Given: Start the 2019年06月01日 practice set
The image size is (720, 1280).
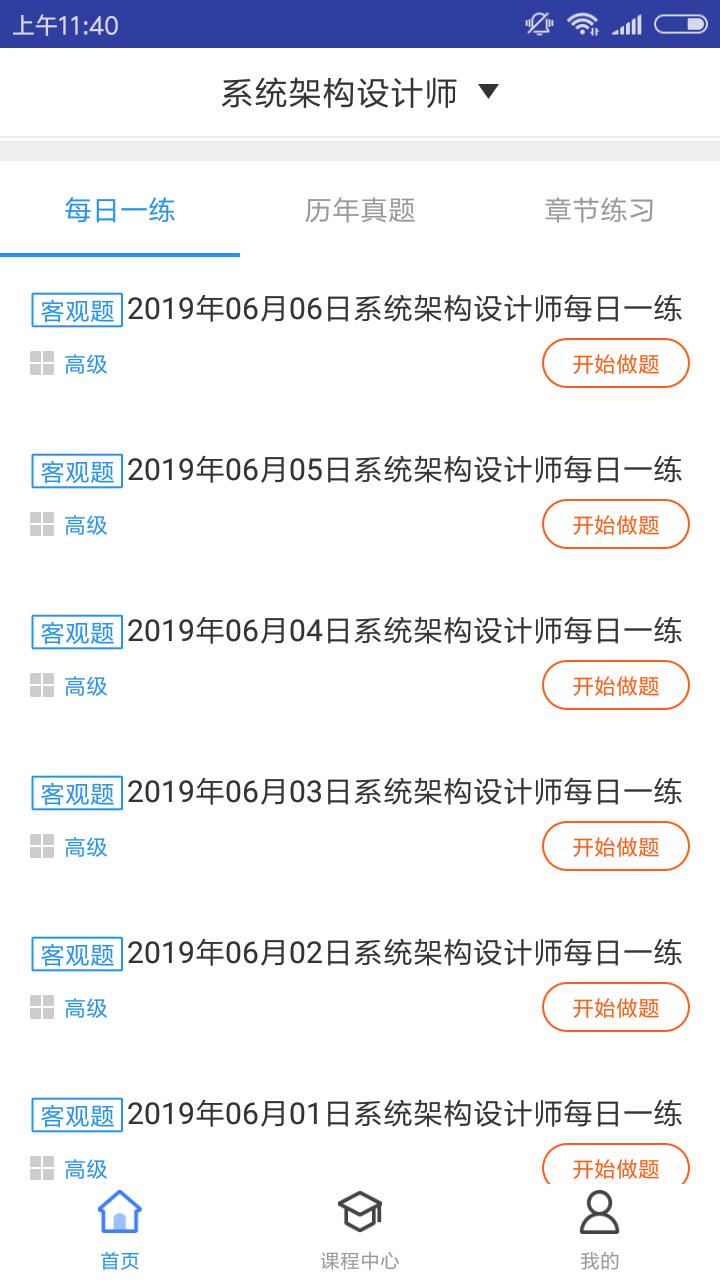Looking at the screenshot, I should pos(615,1166).
